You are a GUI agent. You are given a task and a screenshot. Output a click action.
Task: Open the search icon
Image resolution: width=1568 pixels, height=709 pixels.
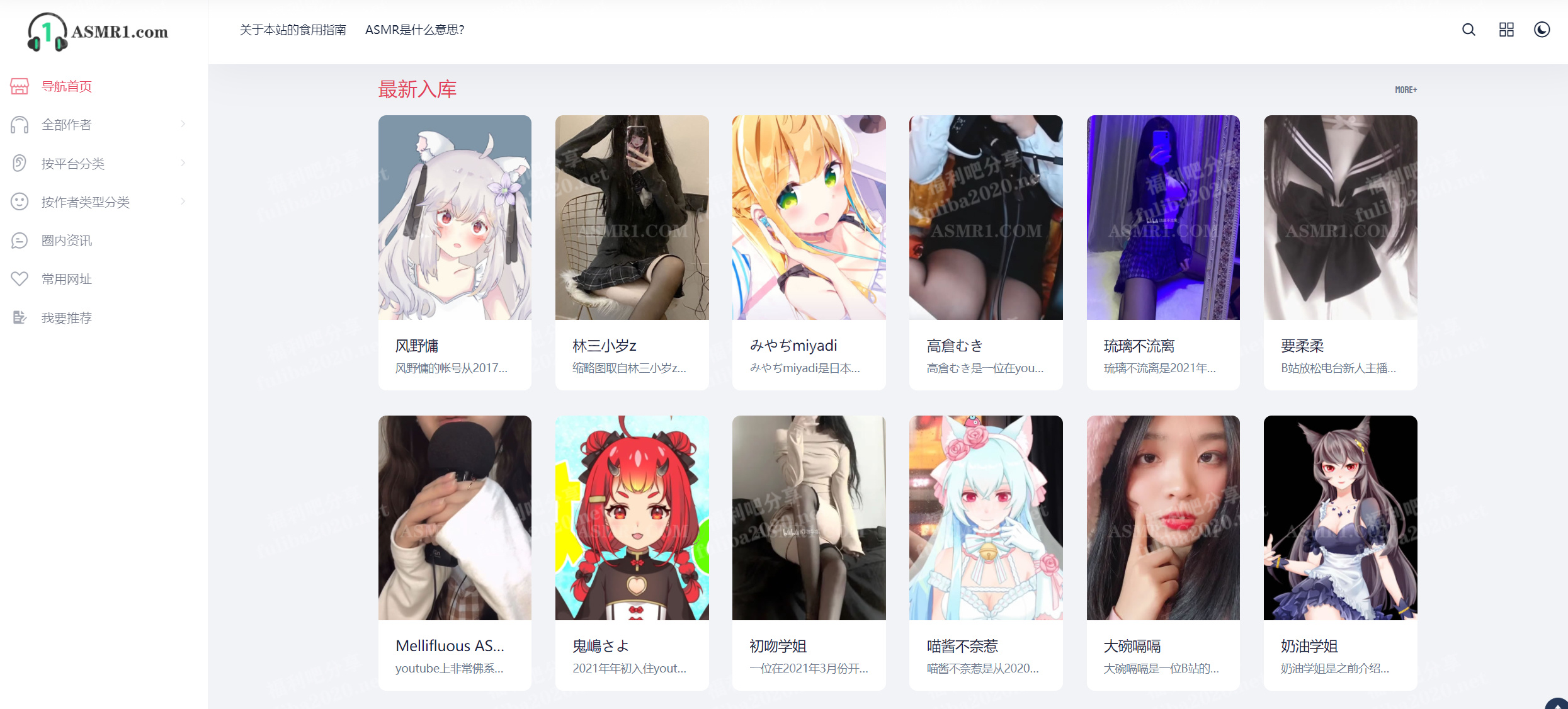[x=1469, y=30]
